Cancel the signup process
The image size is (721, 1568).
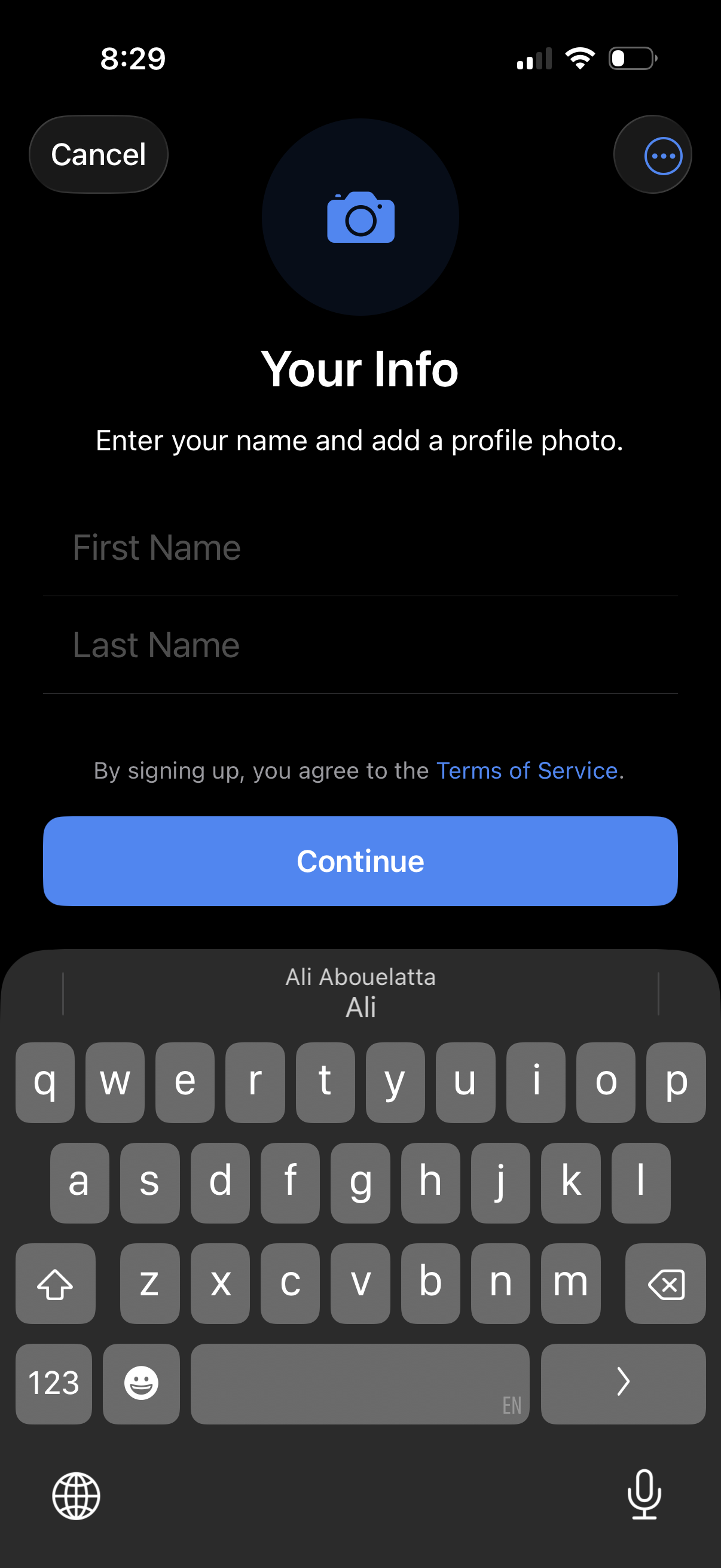point(98,154)
